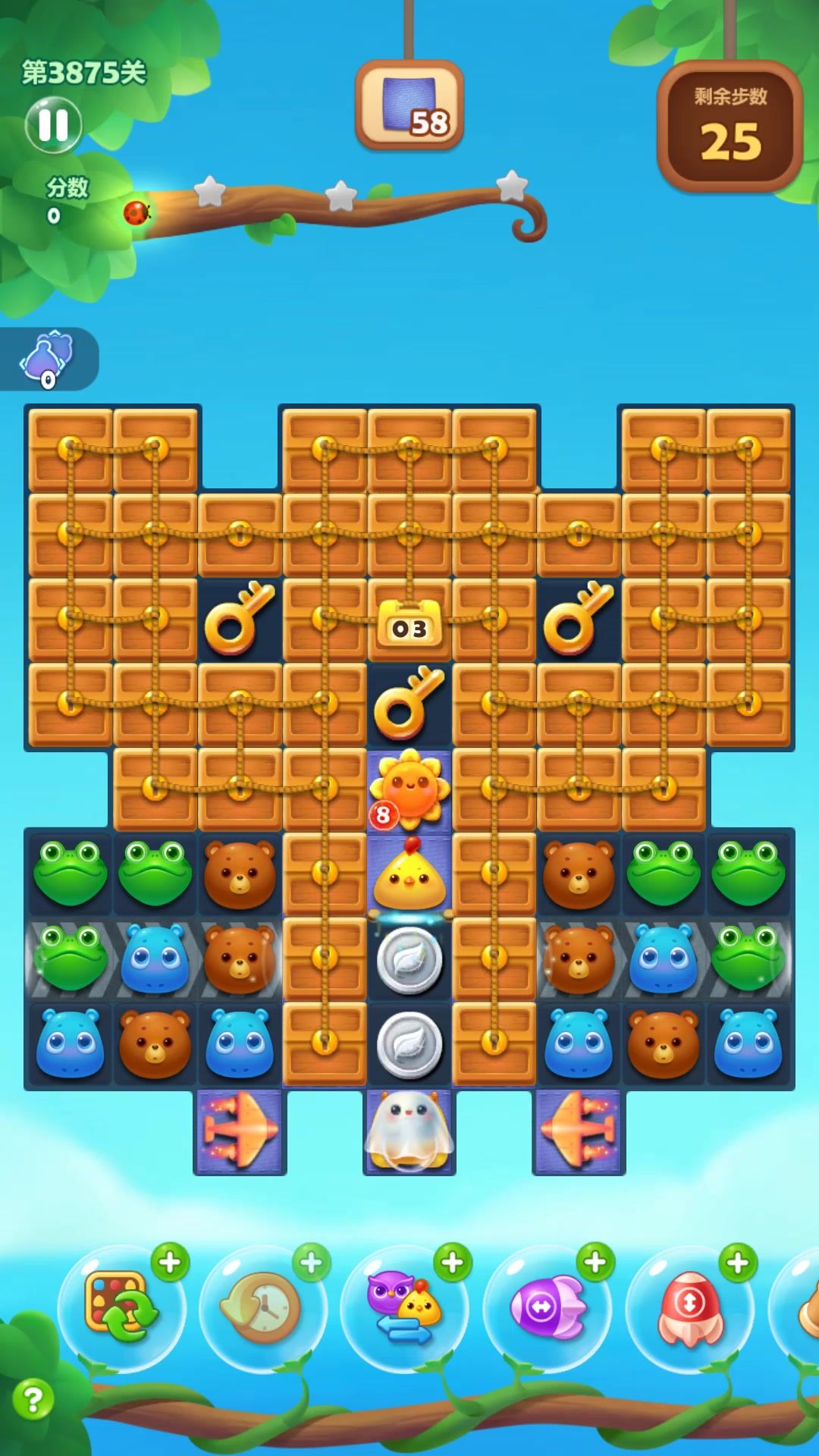Use the swap animals booster
The height and width of the screenshot is (1456, 819).
404,1307
